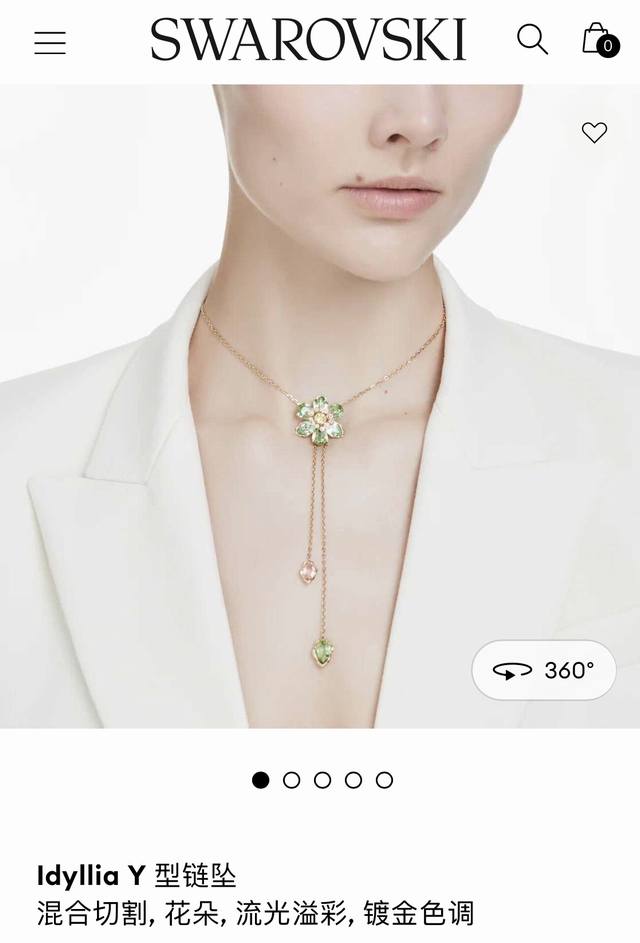This screenshot has width=640, height=943.
Task: Add the Idyllia necklace to wishlist
Action: [x=594, y=132]
